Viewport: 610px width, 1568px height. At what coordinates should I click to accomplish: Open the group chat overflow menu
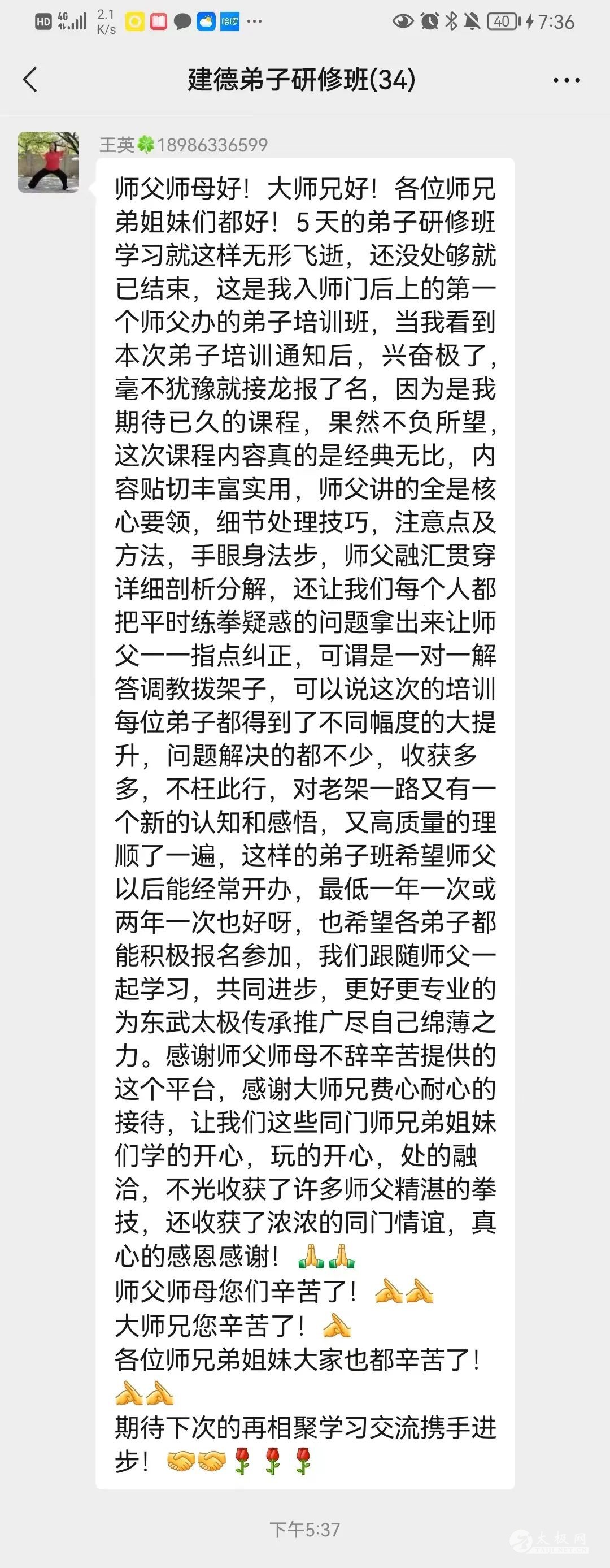(x=566, y=80)
